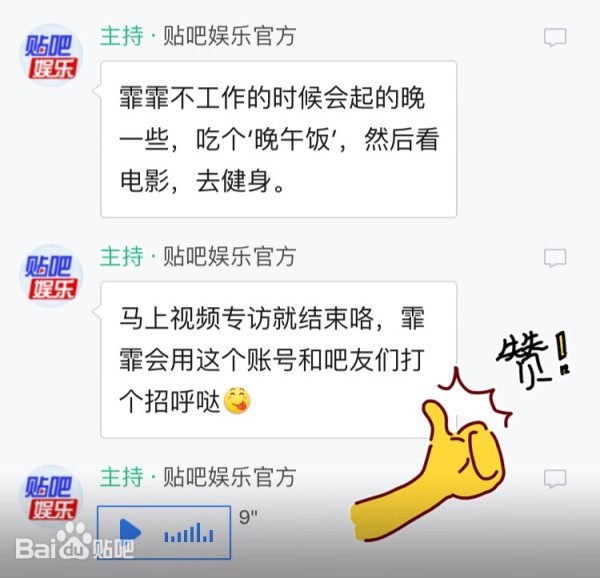Open 贴吧娱乐 avatar beside the 视频专访 post
This screenshot has width=600, height=578.
pos(51,276)
